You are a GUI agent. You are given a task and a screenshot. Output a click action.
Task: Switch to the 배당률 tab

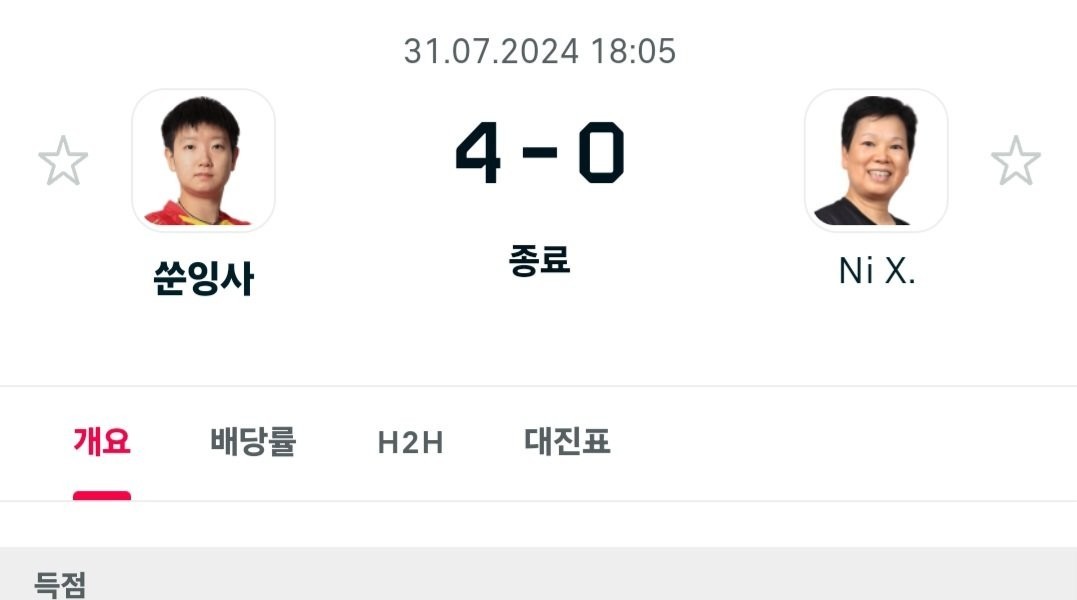[x=253, y=441]
